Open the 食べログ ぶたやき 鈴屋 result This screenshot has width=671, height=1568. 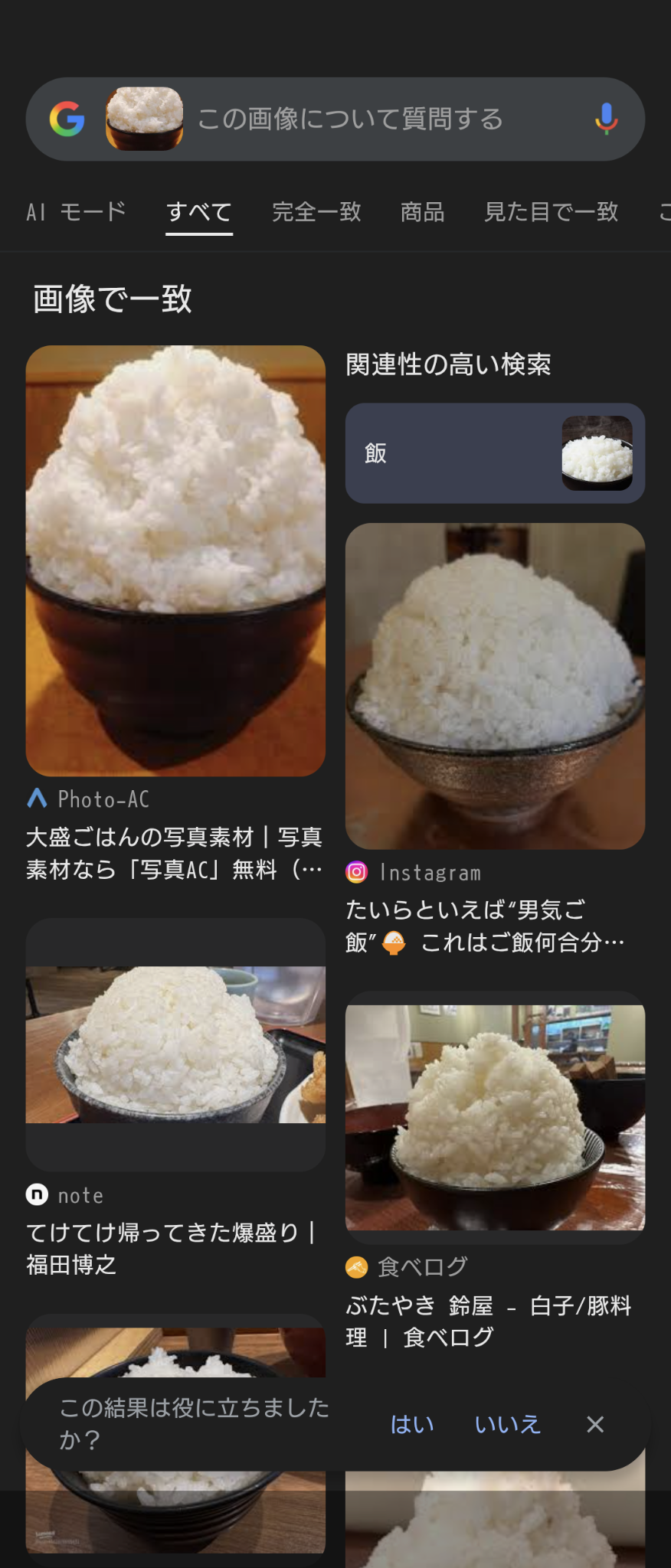(x=495, y=1118)
